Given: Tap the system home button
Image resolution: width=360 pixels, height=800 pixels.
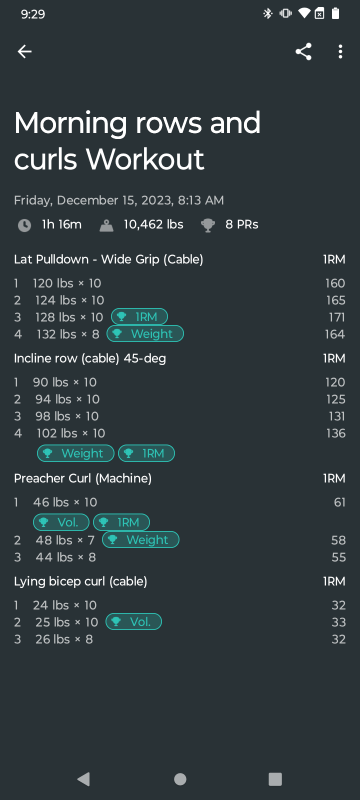Looking at the screenshot, I should pos(180,779).
